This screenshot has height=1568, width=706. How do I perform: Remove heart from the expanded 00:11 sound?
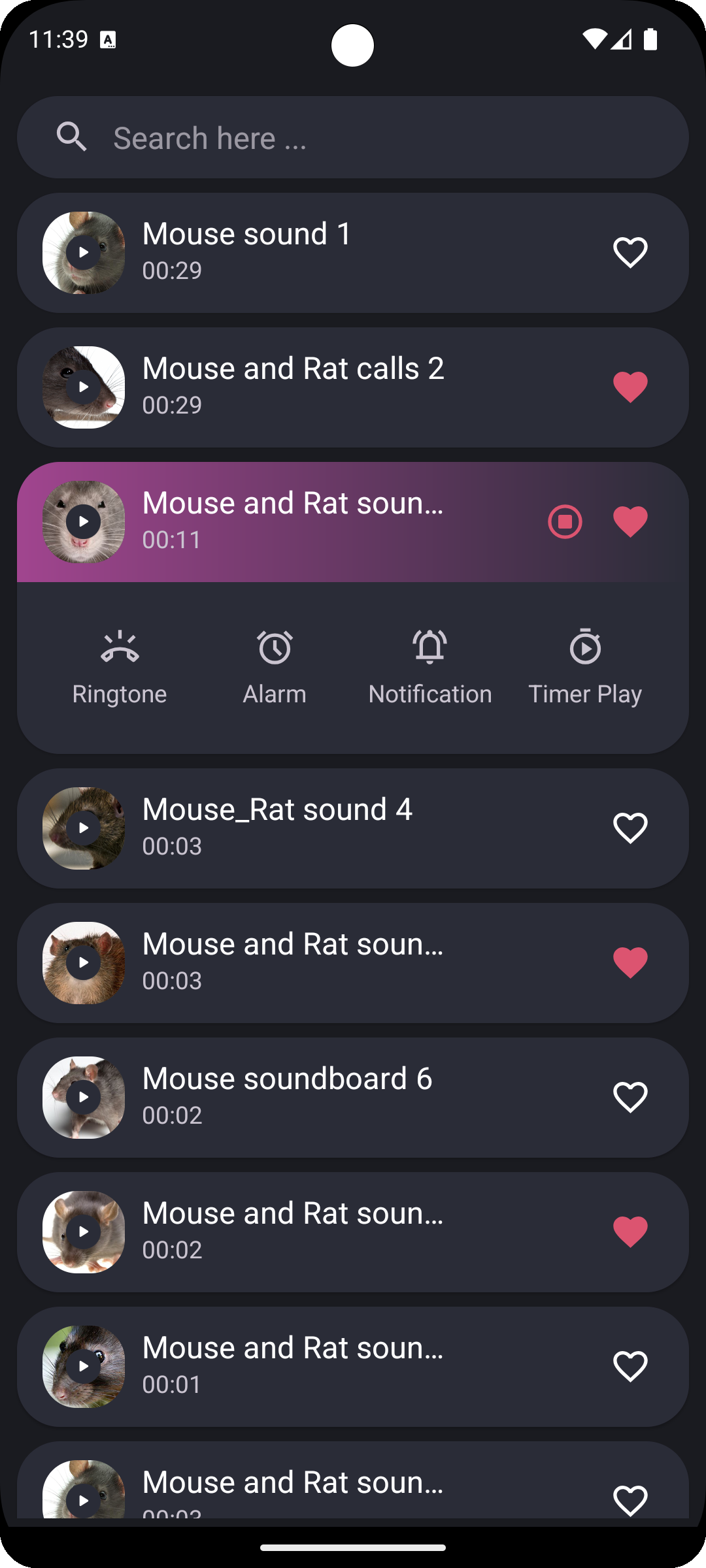coord(630,522)
